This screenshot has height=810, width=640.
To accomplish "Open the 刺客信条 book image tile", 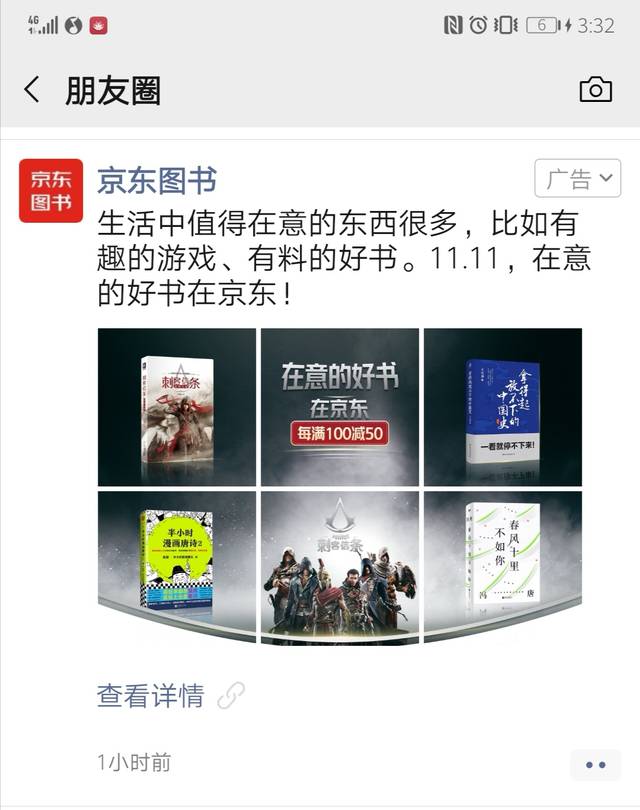I will pyautogui.click(x=177, y=407).
